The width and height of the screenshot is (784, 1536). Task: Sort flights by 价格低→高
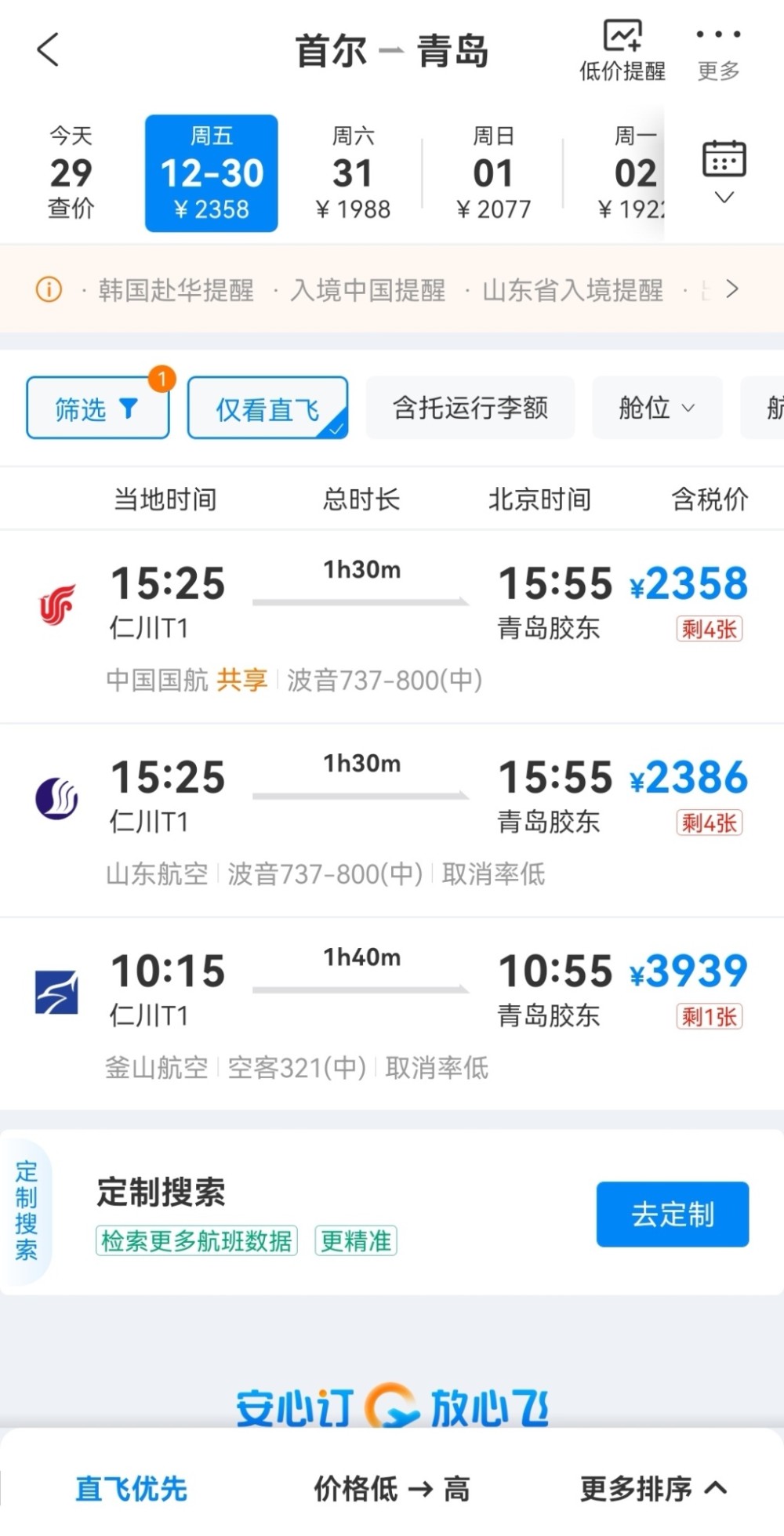pyautogui.click(x=391, y=1488)
